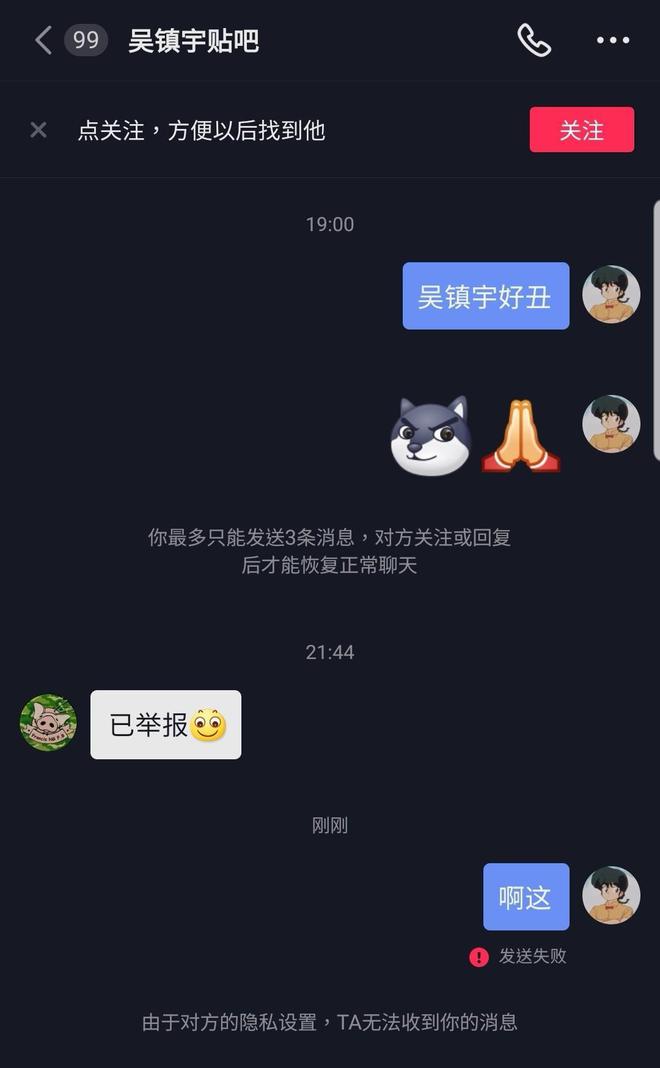
Task: Go back to the message list
Action: point(43,40)
